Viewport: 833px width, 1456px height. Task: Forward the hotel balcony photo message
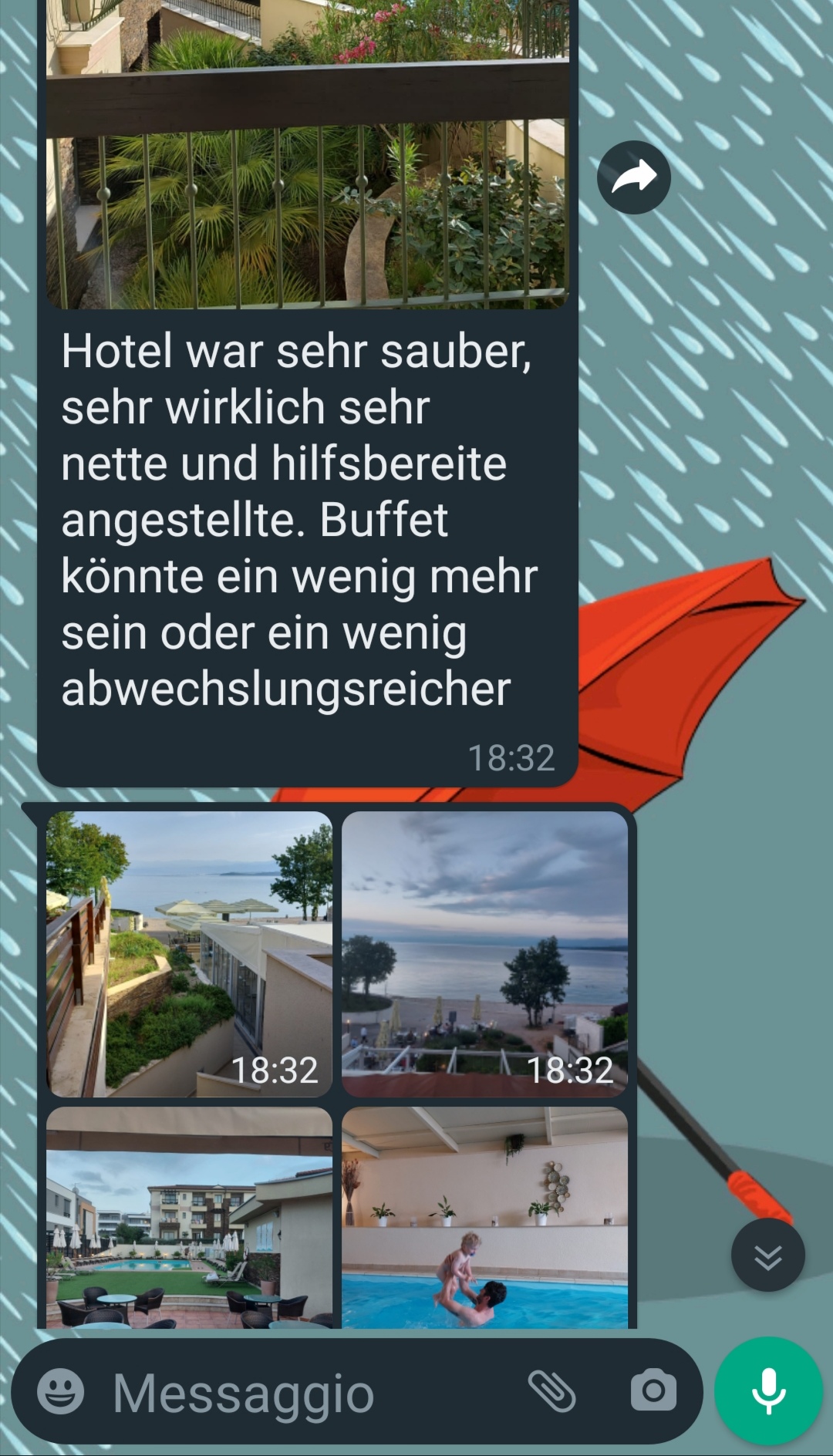[x=634, y=177]
